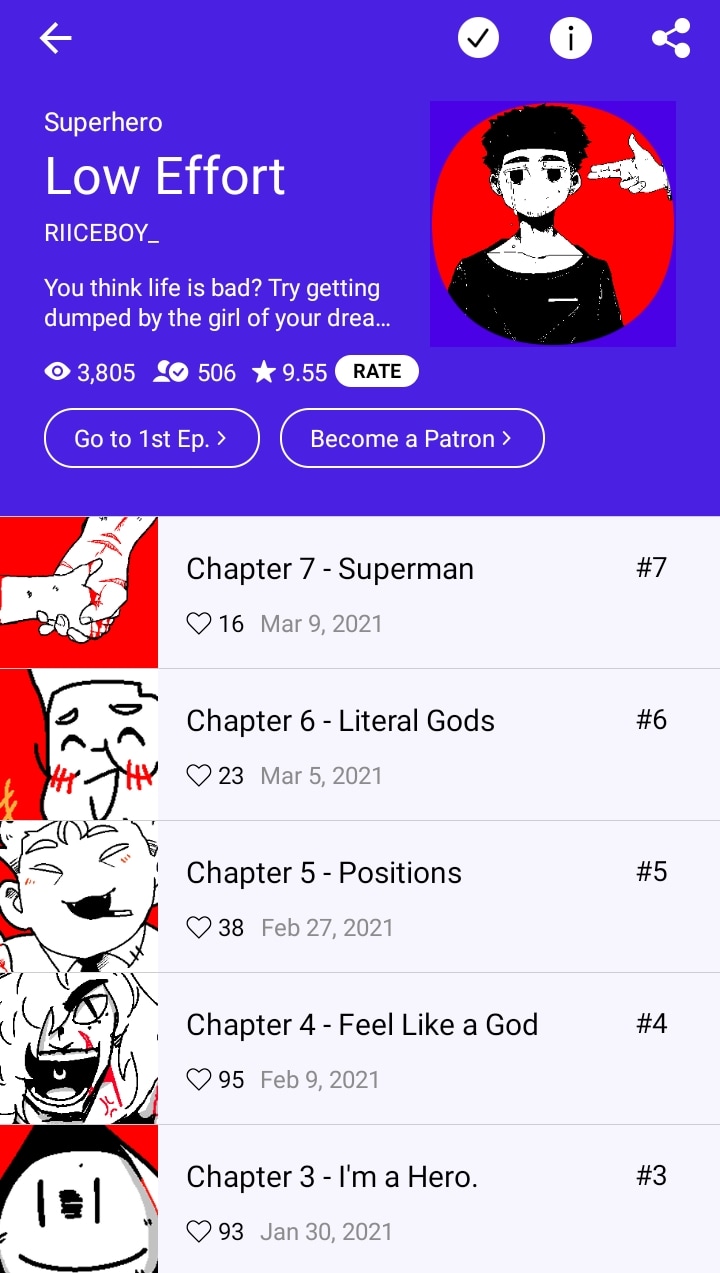Screen dimensions: 720x1273
Task: Tap Become a Patron
Action: [412, 438]
